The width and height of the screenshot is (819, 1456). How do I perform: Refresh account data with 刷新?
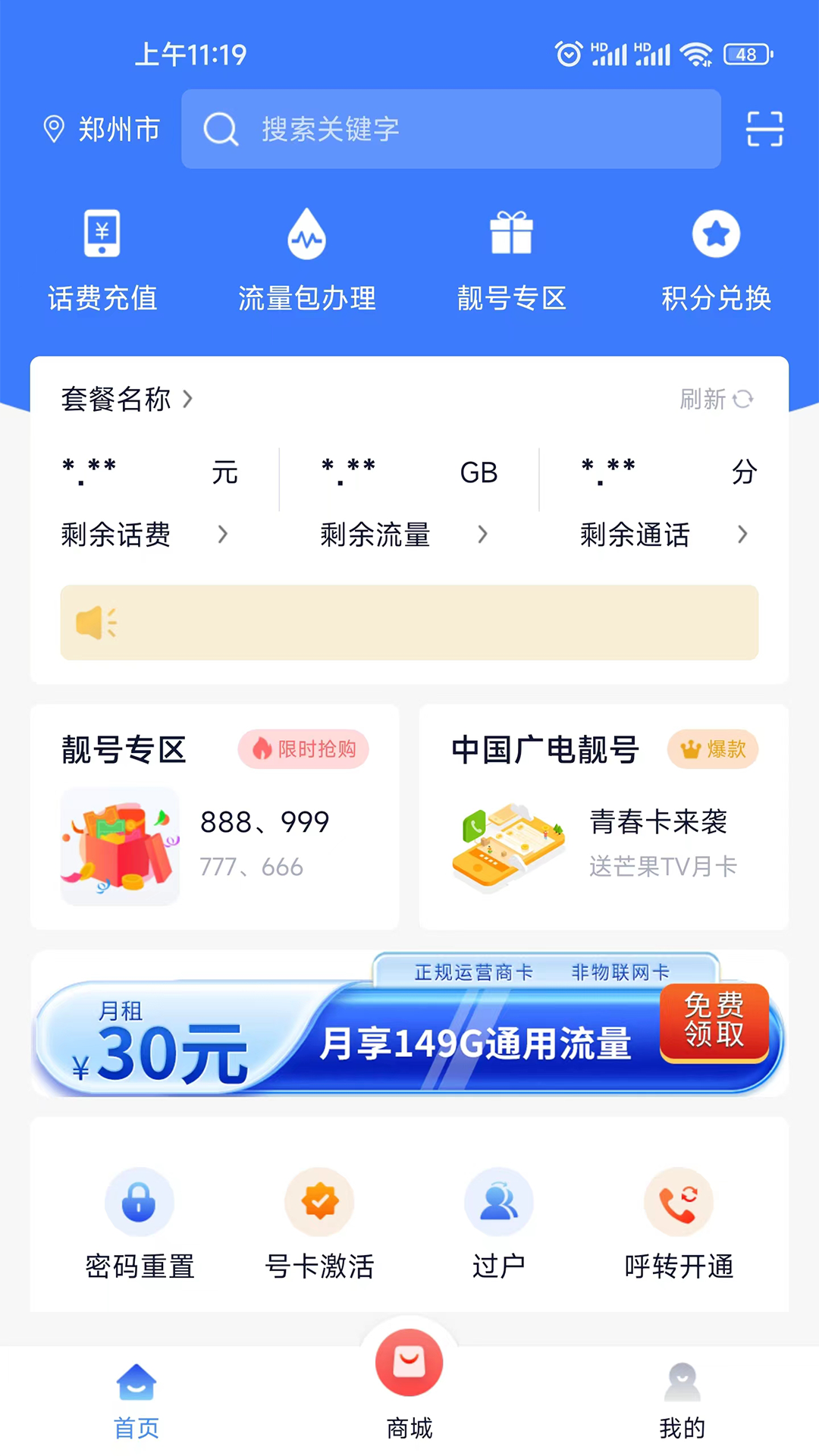[x=716, y=399]
